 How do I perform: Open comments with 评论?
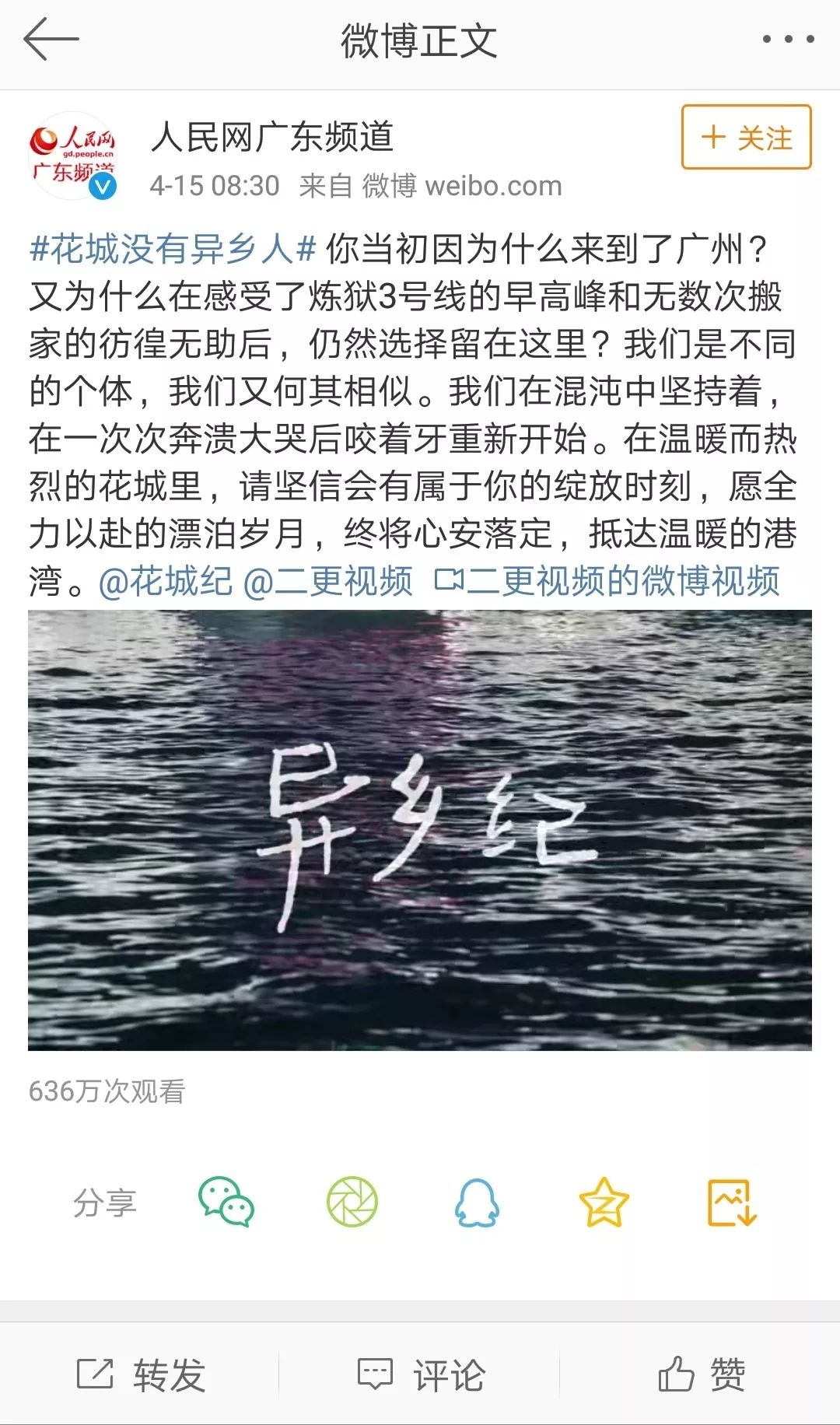[x=421, y=1374]
